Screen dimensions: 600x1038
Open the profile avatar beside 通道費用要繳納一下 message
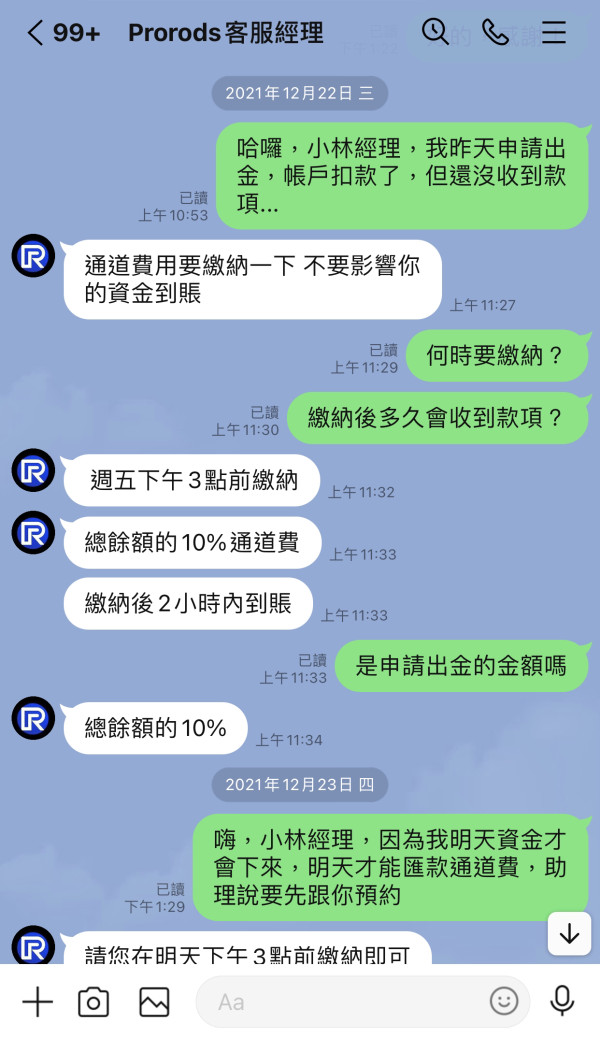[x=33, y=256]
